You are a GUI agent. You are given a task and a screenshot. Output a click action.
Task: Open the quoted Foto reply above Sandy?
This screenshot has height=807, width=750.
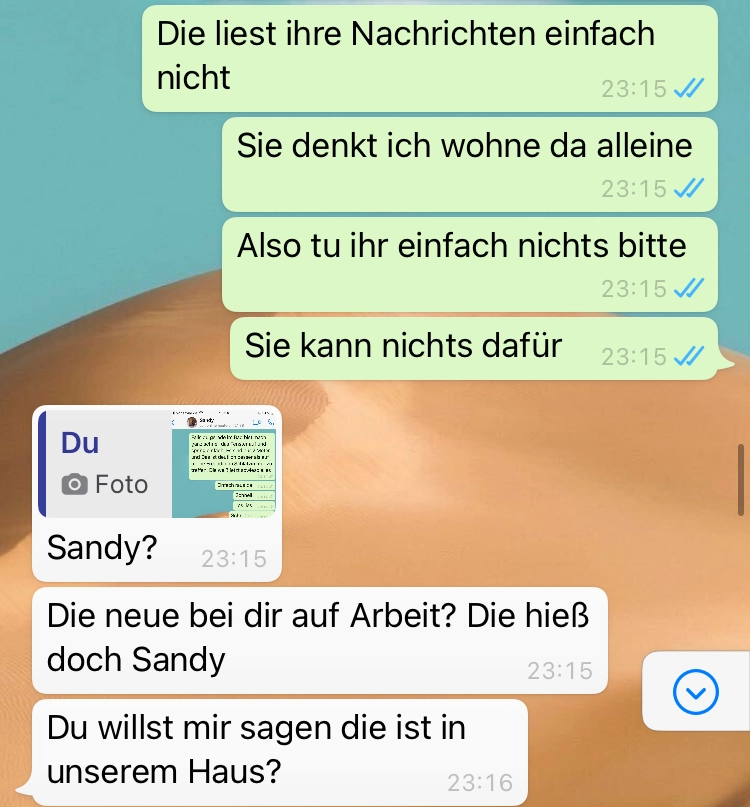point(158,463)
